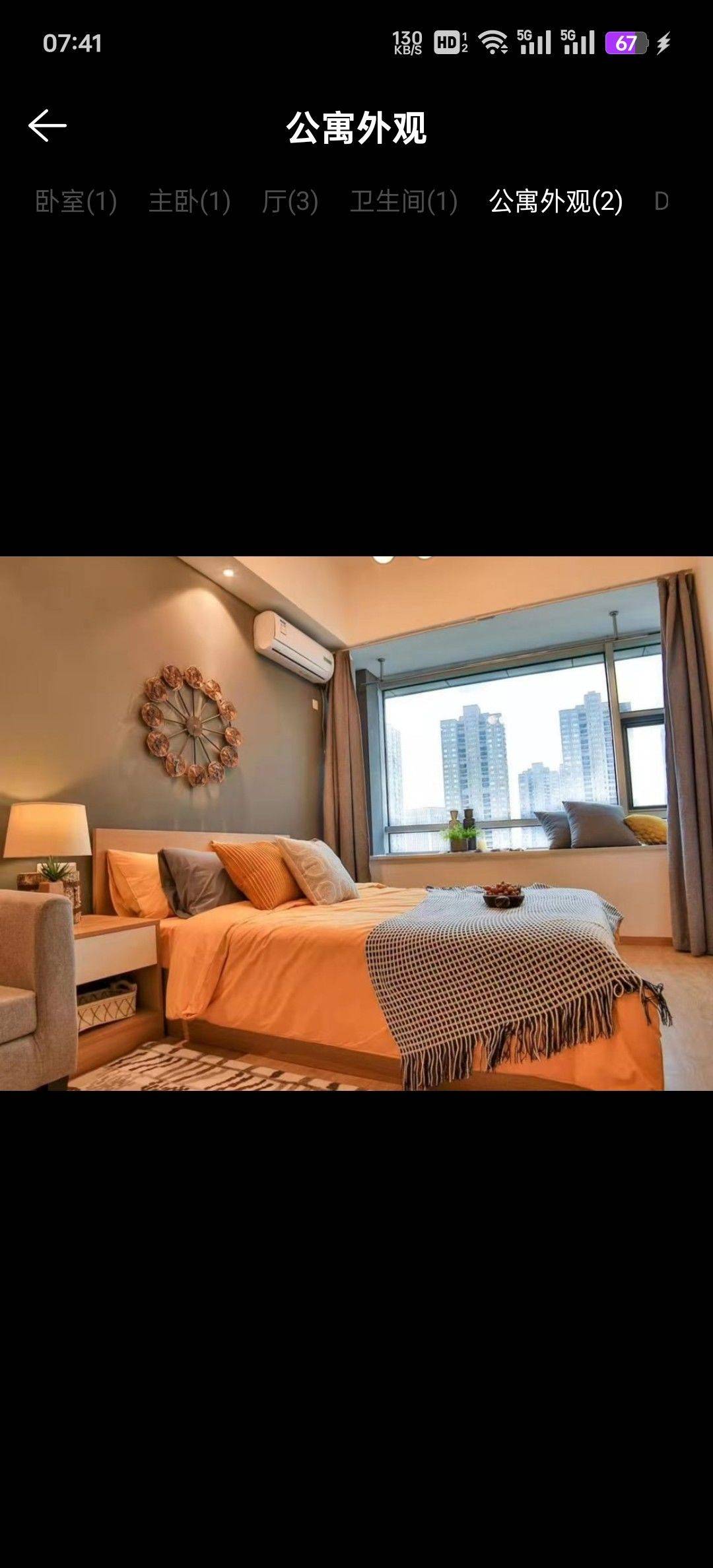713x1568 pixels.
Task: Open the 厅(3) photo tab
Action: tap(290, 201)
